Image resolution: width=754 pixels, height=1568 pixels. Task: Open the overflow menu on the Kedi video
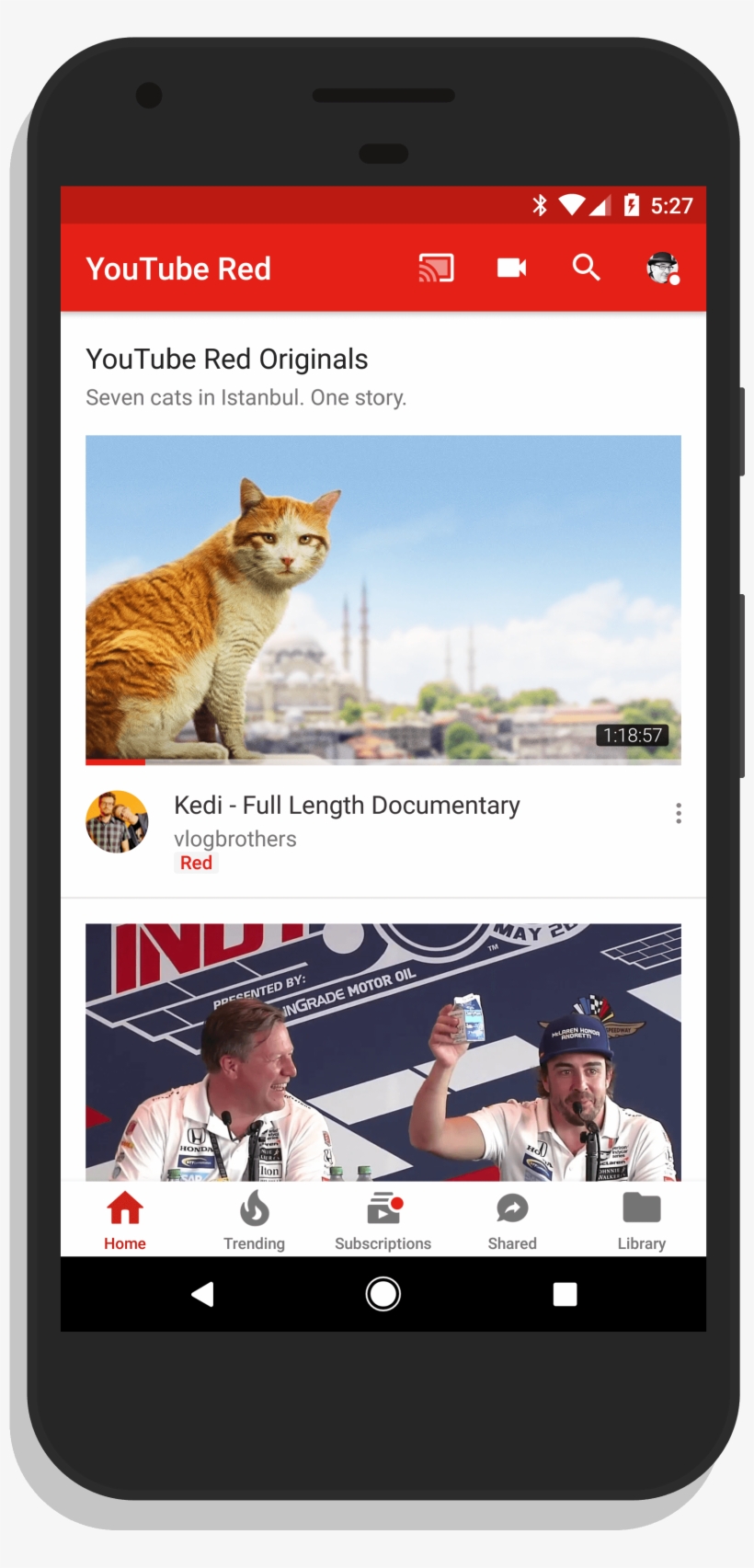click(678, 813)
